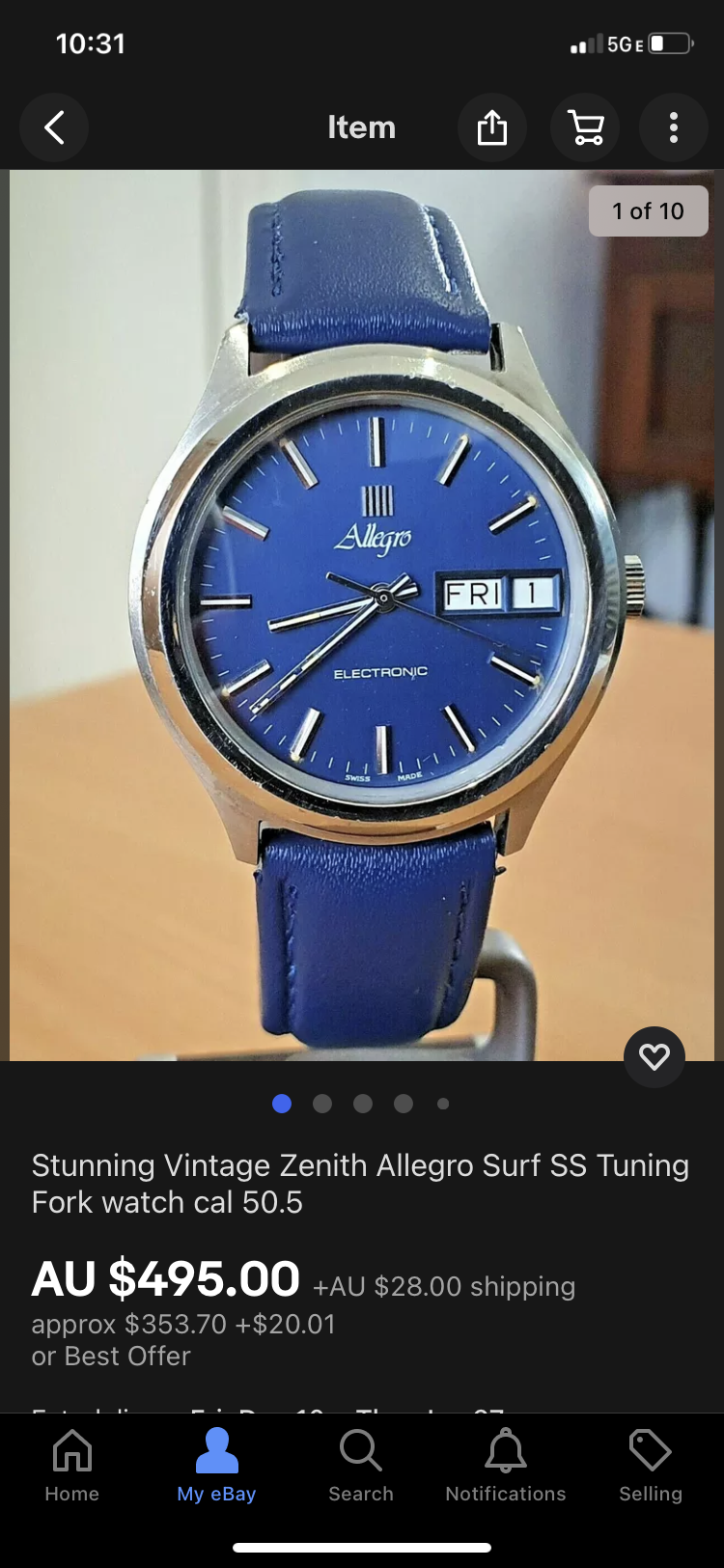Switch to the My eBay tab
Image resolution: width=724 pixels, height=1568 pixels.
click(x=216, y=1466)
